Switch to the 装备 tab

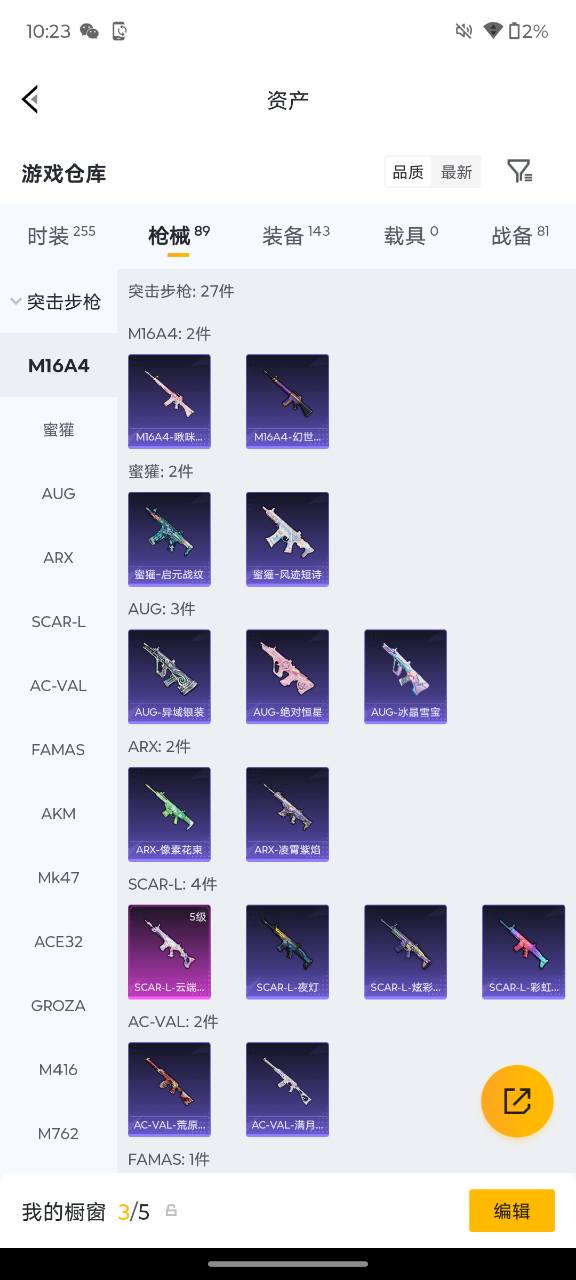(295, 235)
